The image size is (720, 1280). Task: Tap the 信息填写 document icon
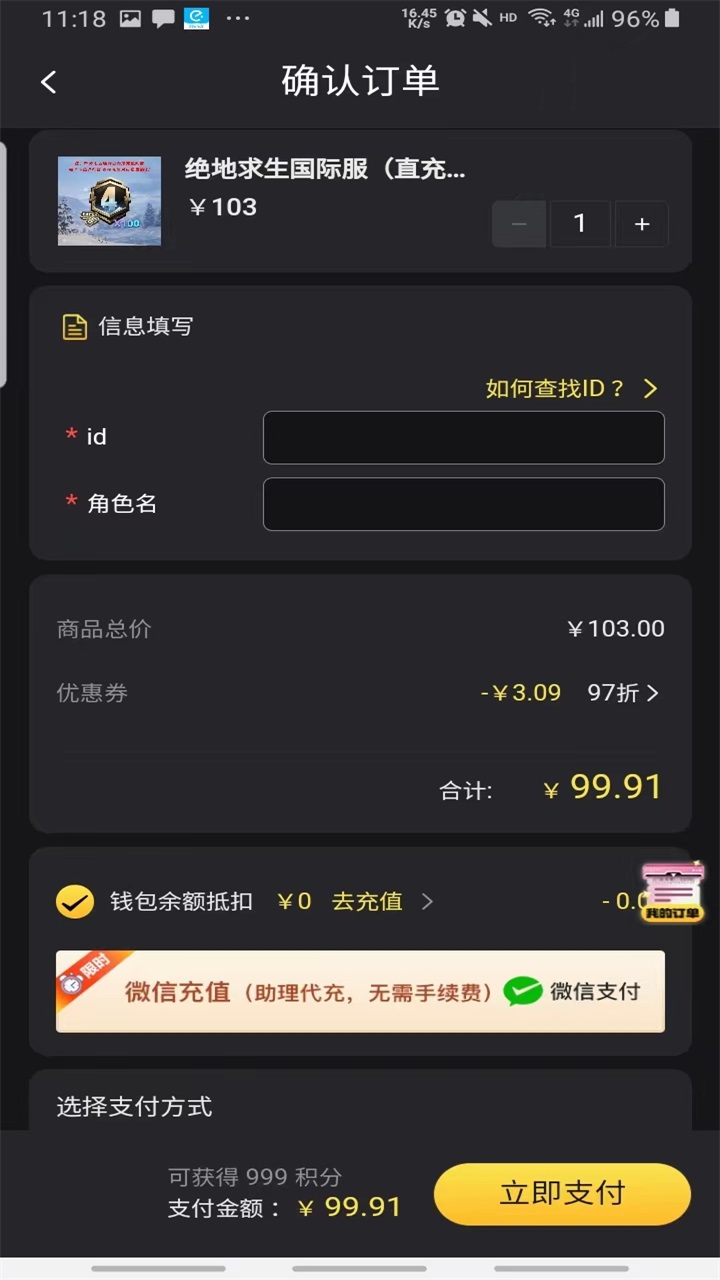pyautogui.click(x=72, y=326)
